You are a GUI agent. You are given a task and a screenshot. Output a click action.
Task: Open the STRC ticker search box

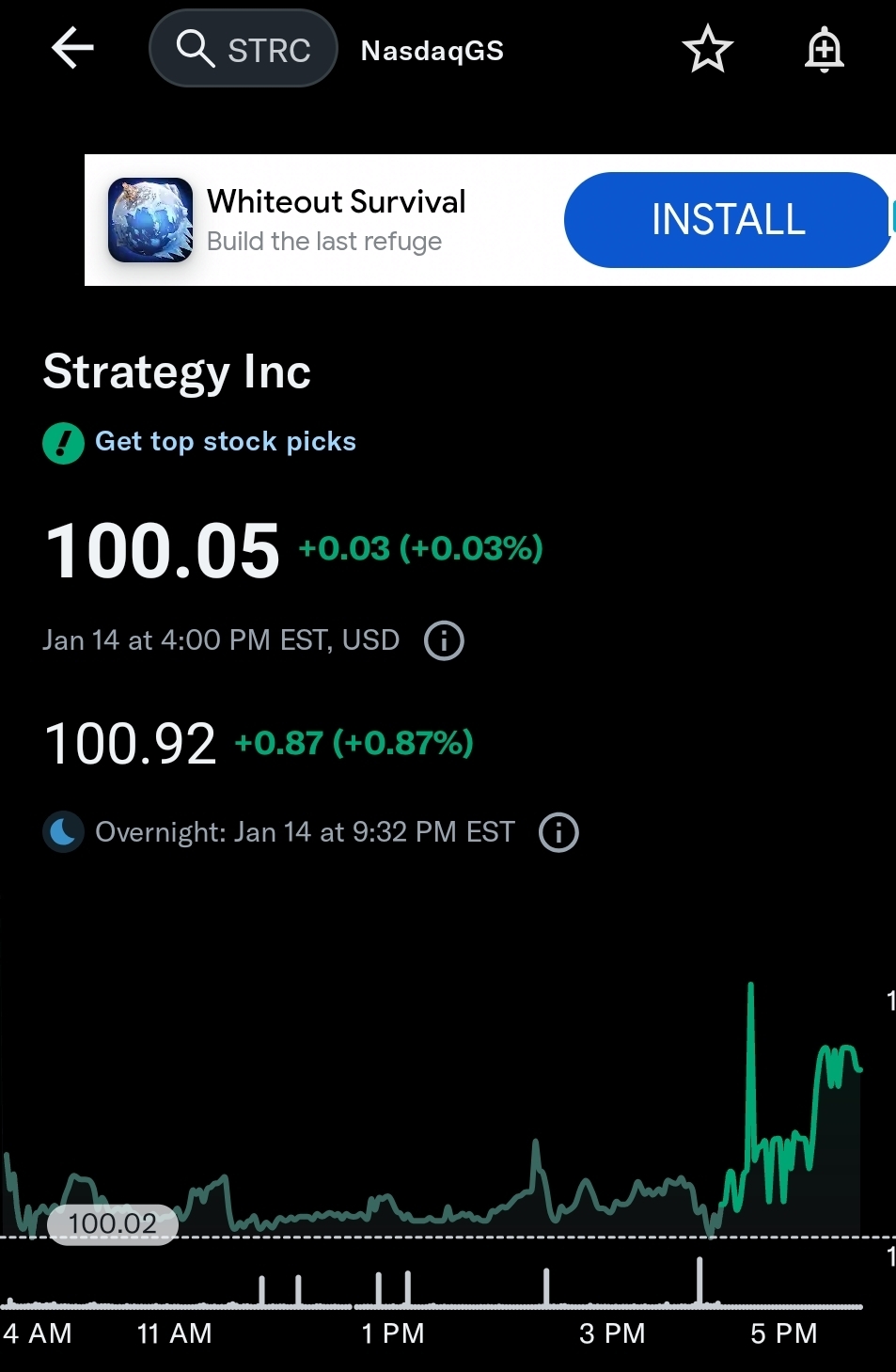pyautogui.click(x=244, y=49)
